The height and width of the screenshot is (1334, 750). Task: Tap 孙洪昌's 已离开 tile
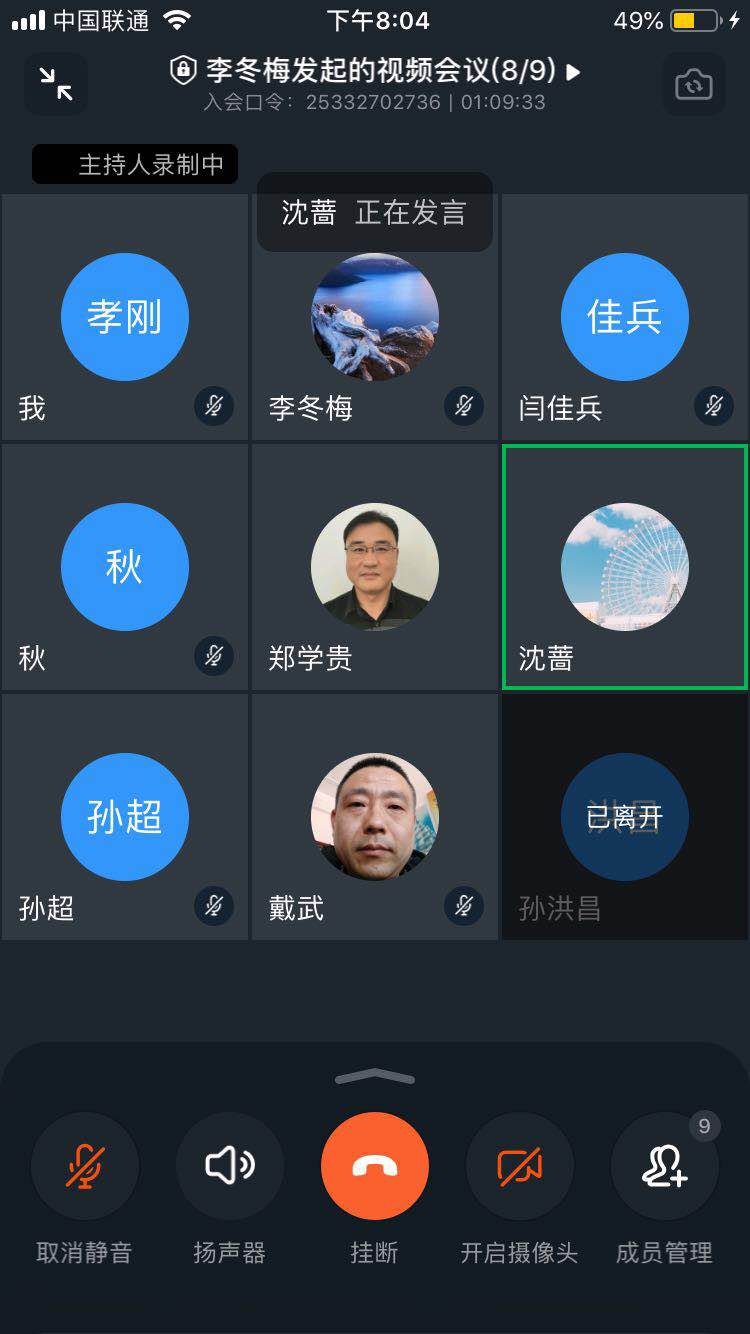click(625, 817)
